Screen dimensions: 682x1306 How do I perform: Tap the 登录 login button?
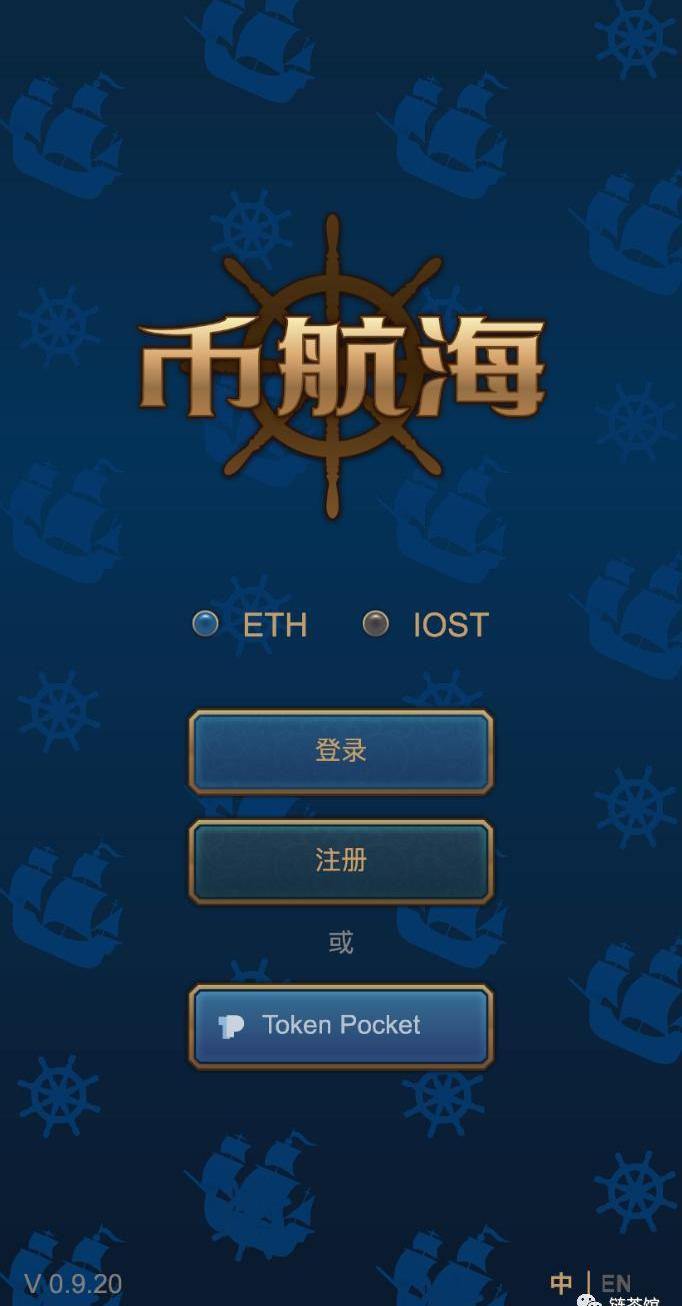click(x=341, y=751)
